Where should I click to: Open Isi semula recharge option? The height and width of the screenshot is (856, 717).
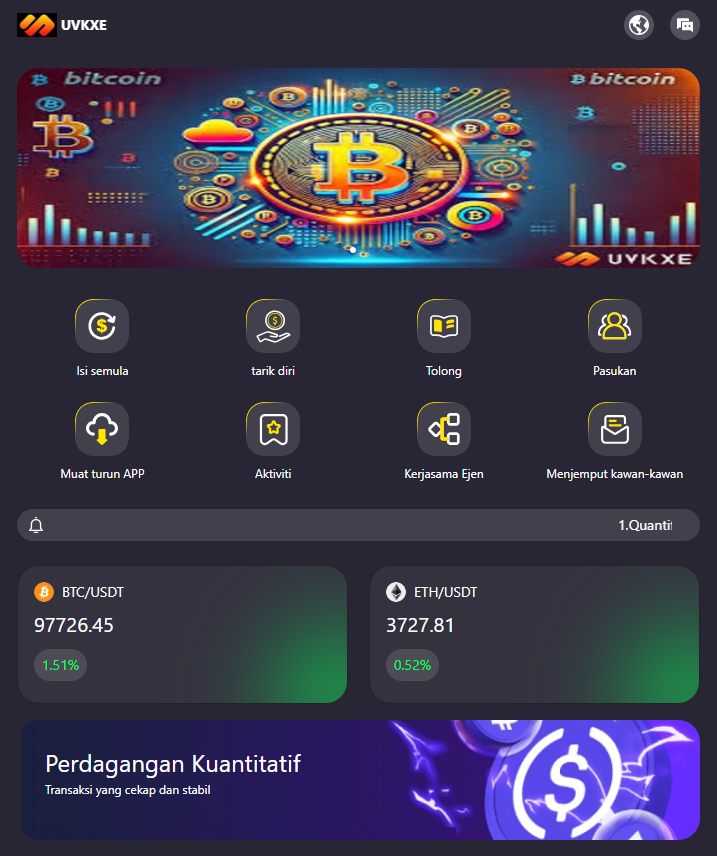102,326
